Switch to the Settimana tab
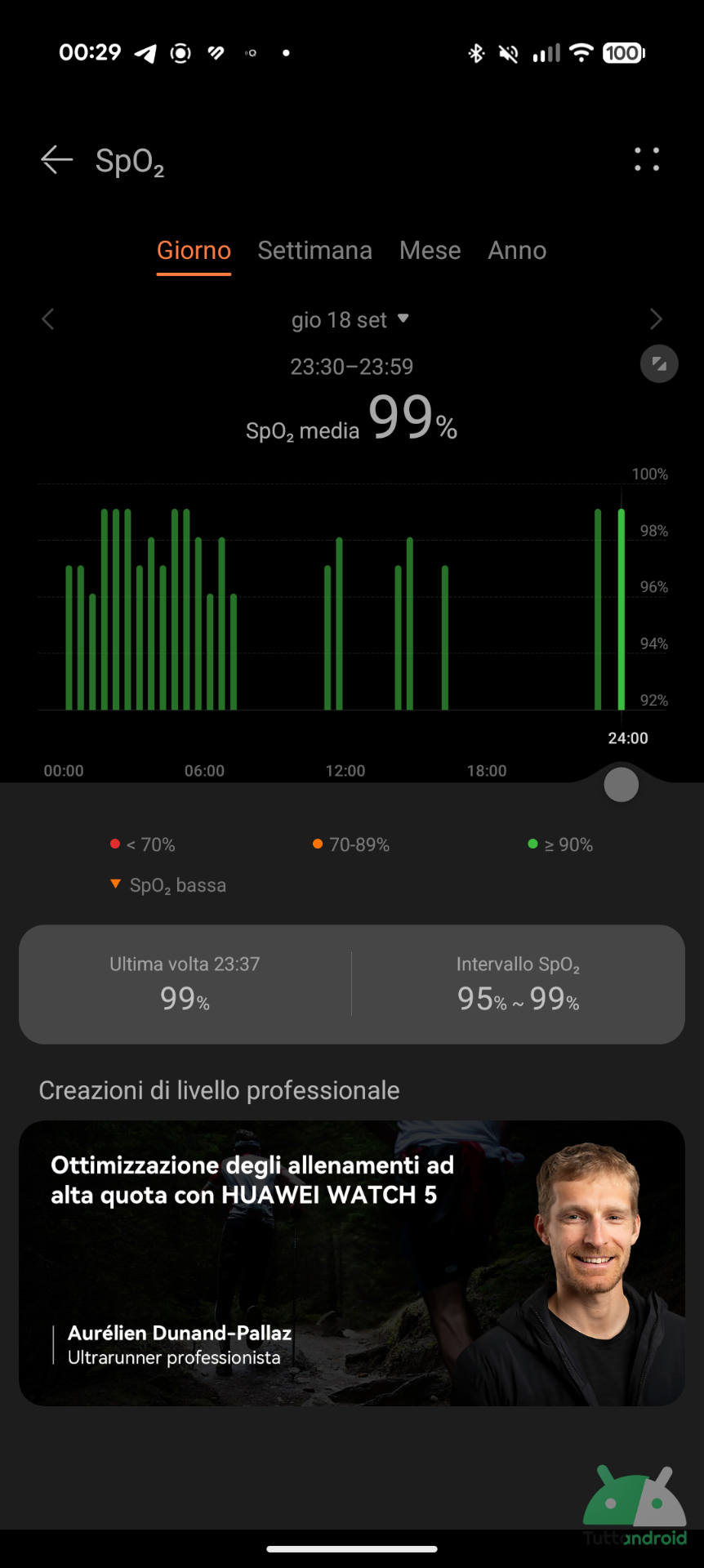The image size is (704, 1568). [314, 251]
